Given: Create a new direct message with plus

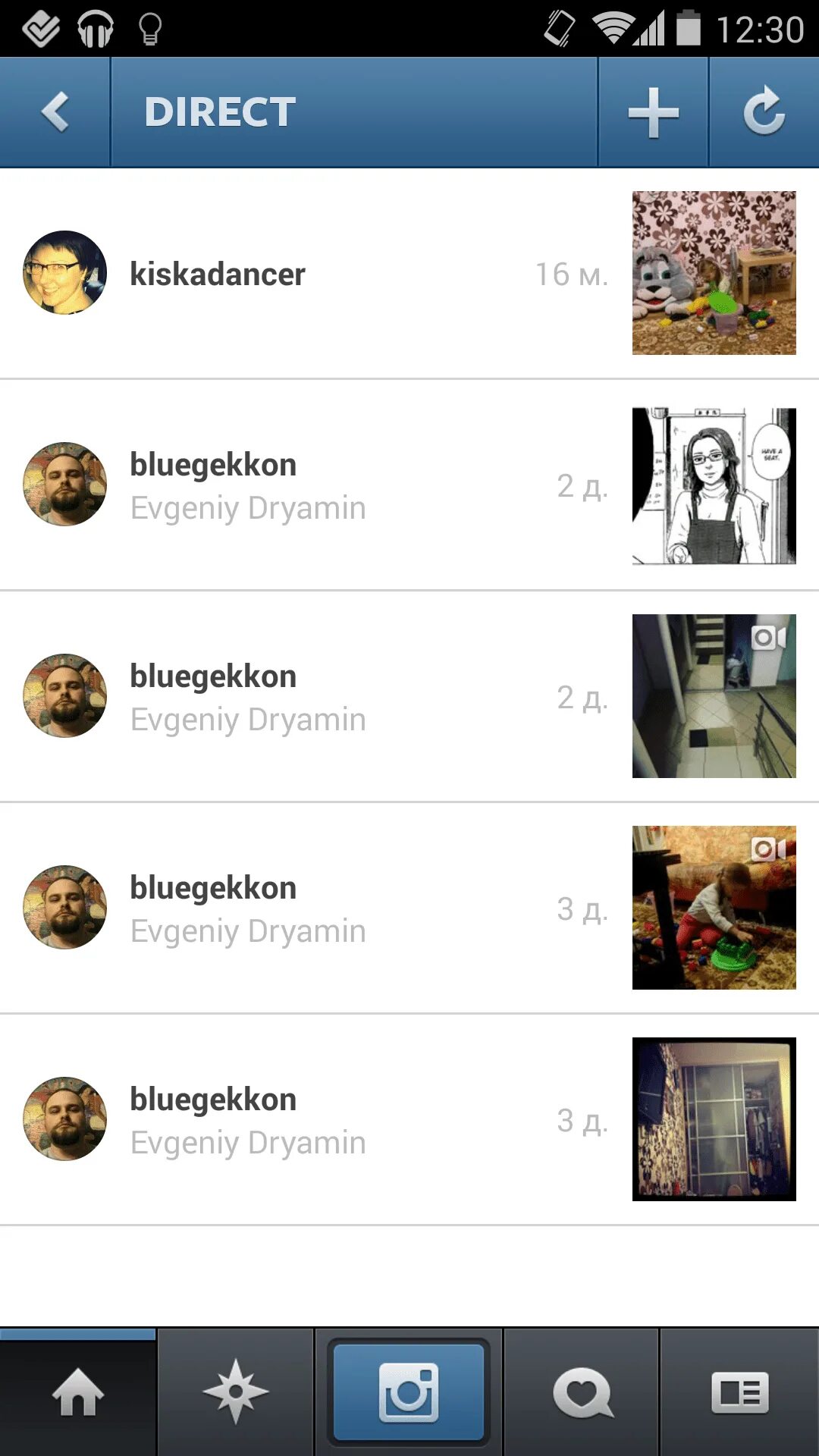Looking at the screenshot, I should tap(653, 112).
